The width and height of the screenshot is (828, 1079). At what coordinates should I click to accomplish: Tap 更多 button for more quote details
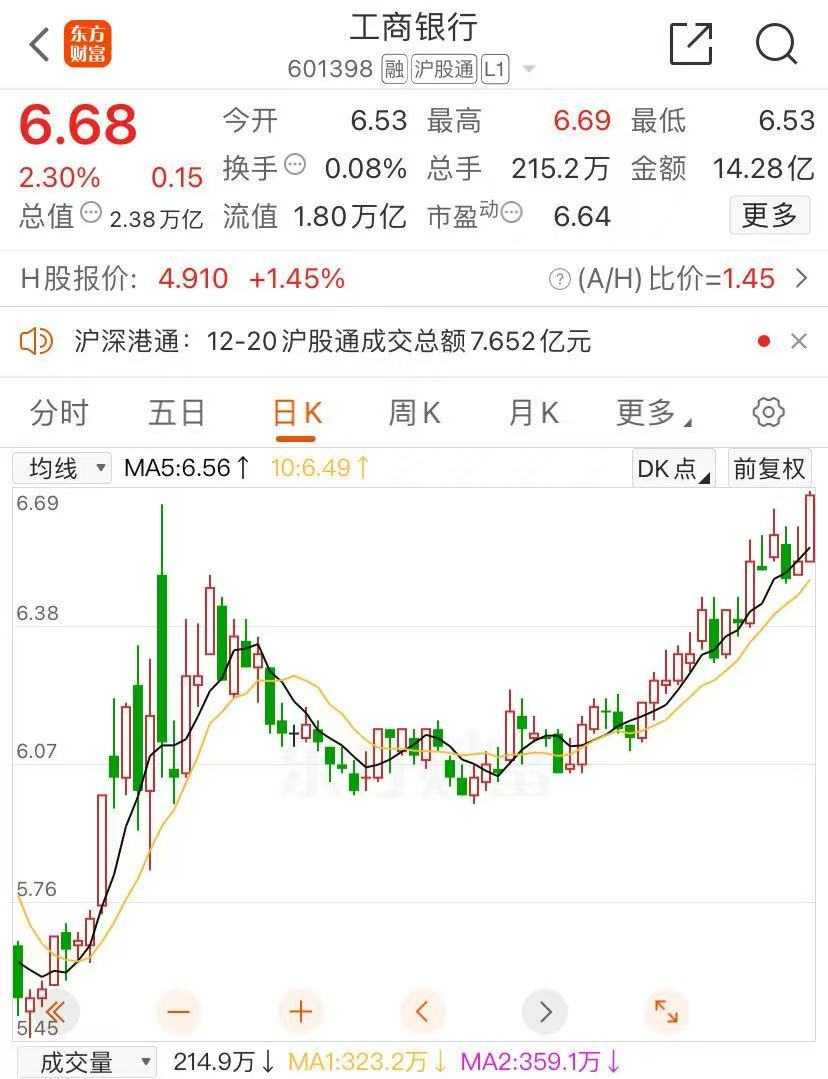click(x=769, y=215)
